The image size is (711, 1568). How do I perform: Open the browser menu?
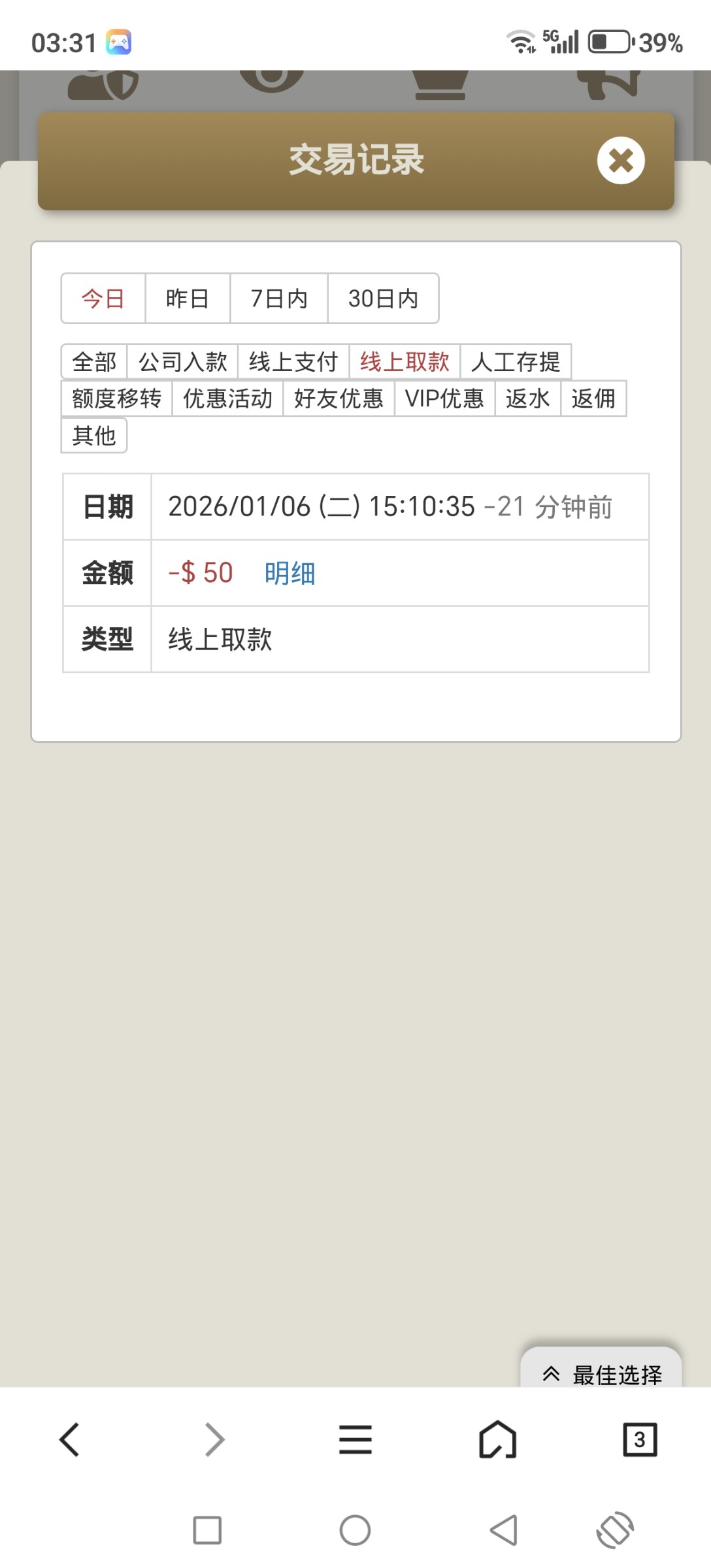355,1439
